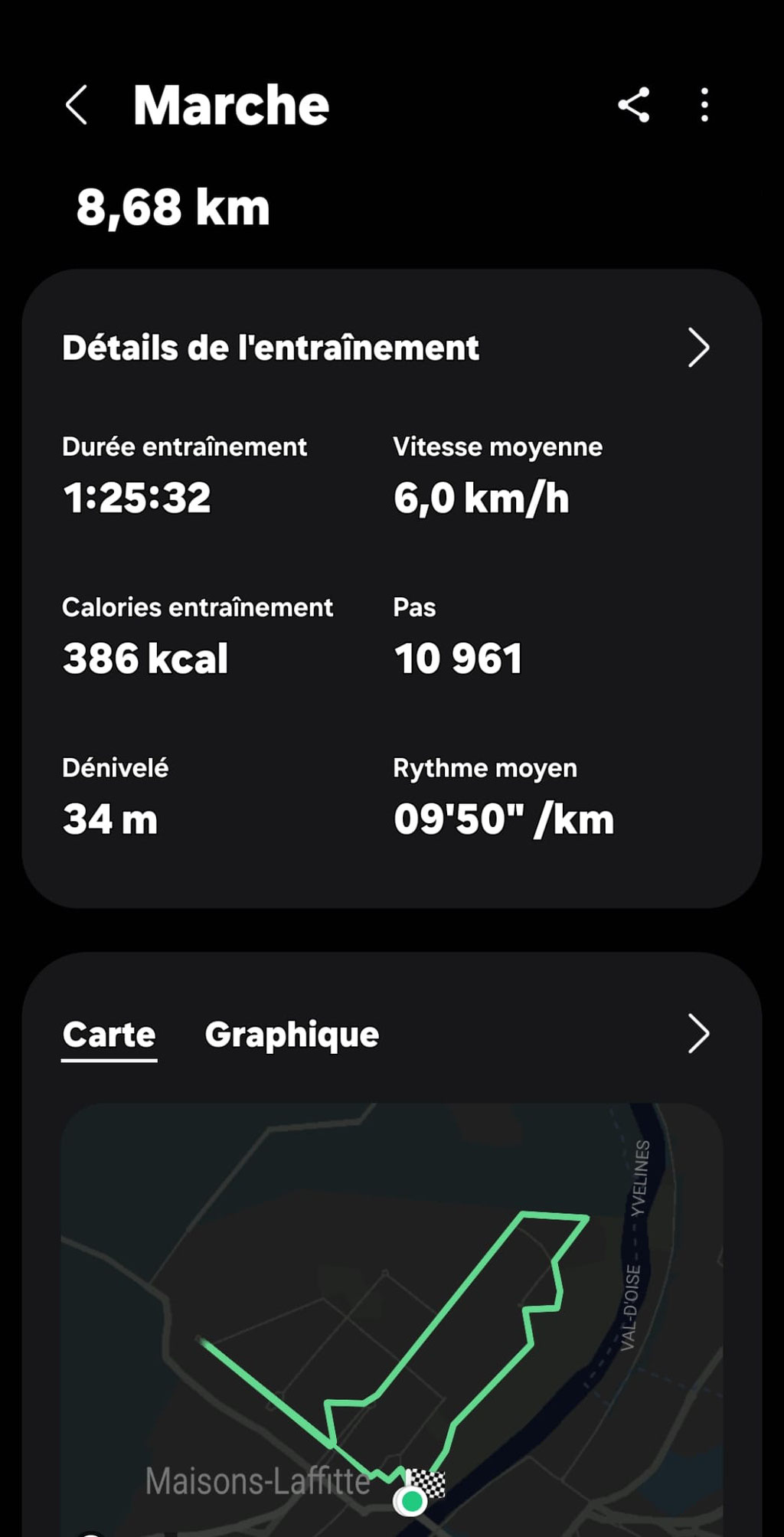Open the walking route map
784x1537 pixels.
click(x=392, y=1319)
